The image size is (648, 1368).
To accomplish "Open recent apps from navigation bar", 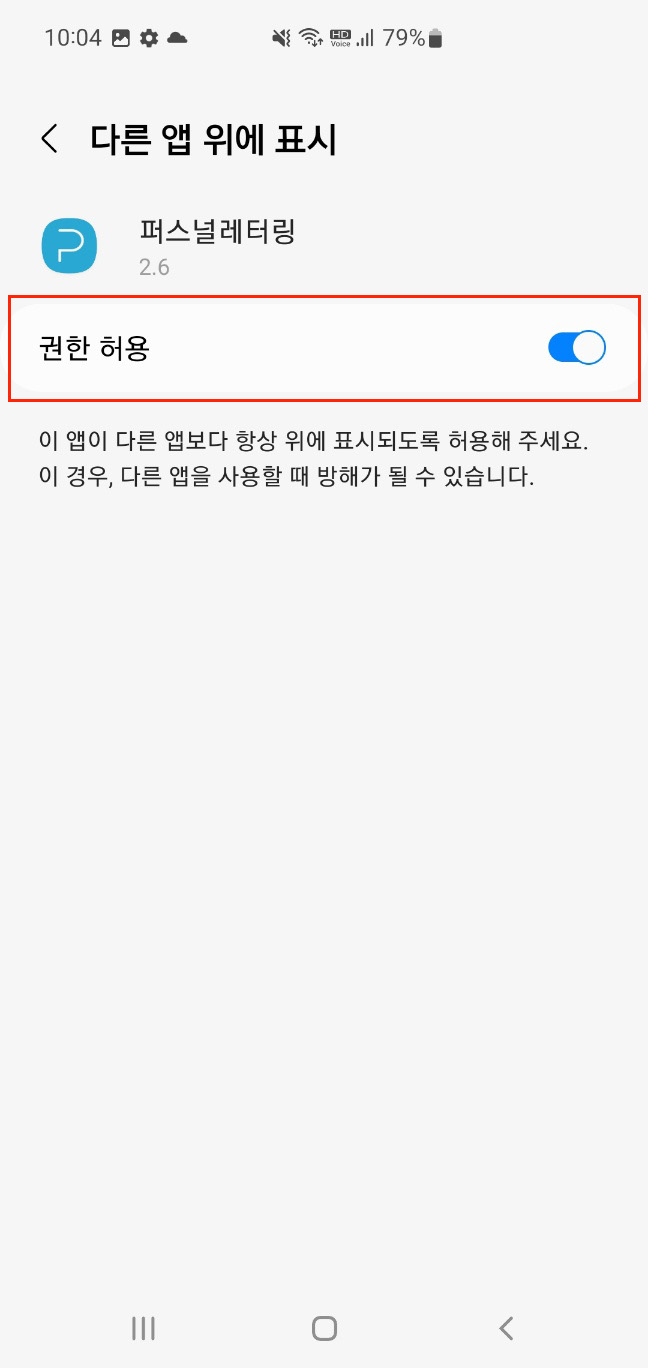I will point(143,1328).
